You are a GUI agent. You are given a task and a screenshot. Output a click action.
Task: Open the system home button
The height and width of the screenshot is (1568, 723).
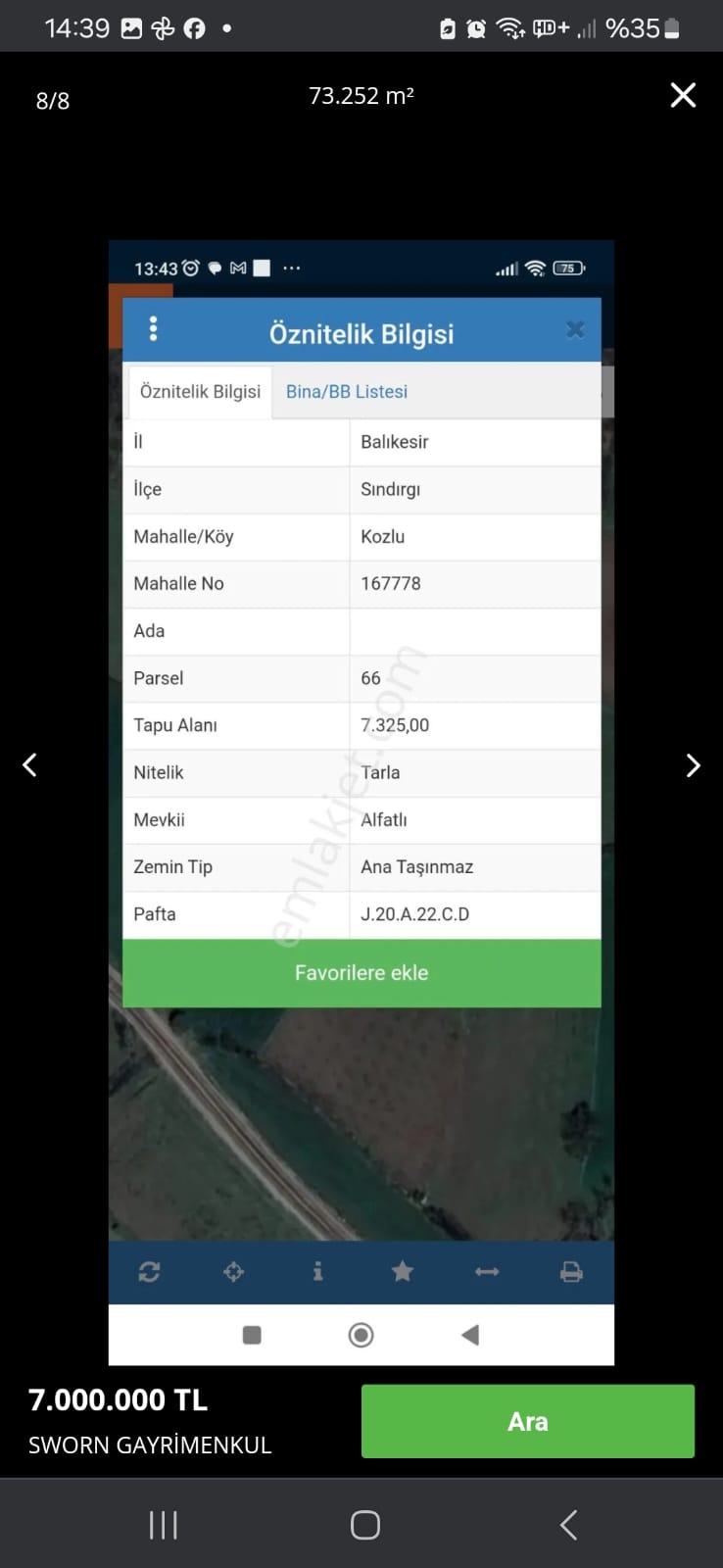(365, 1525)
